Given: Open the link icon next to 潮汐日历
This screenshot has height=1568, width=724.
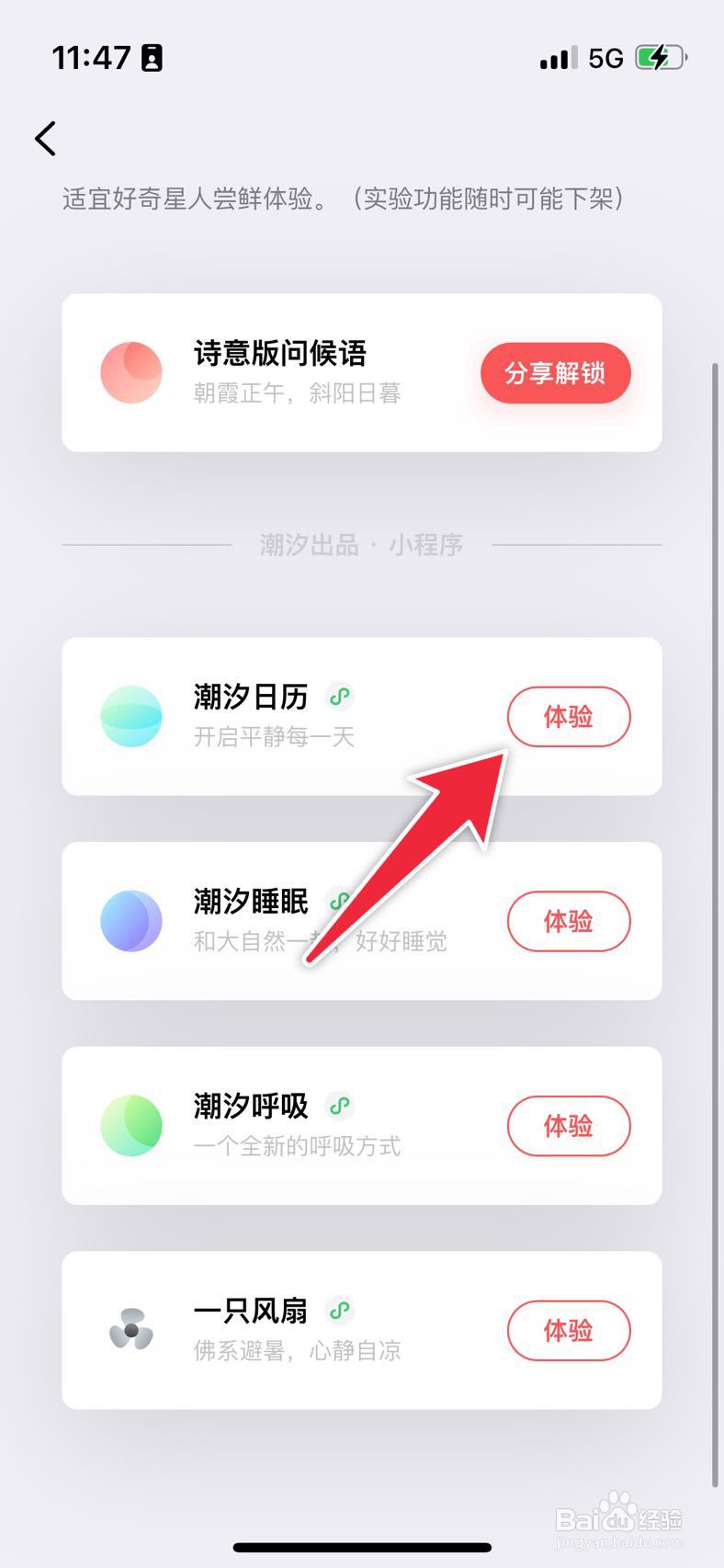Looking at the screenshot, I should [339, 697].
